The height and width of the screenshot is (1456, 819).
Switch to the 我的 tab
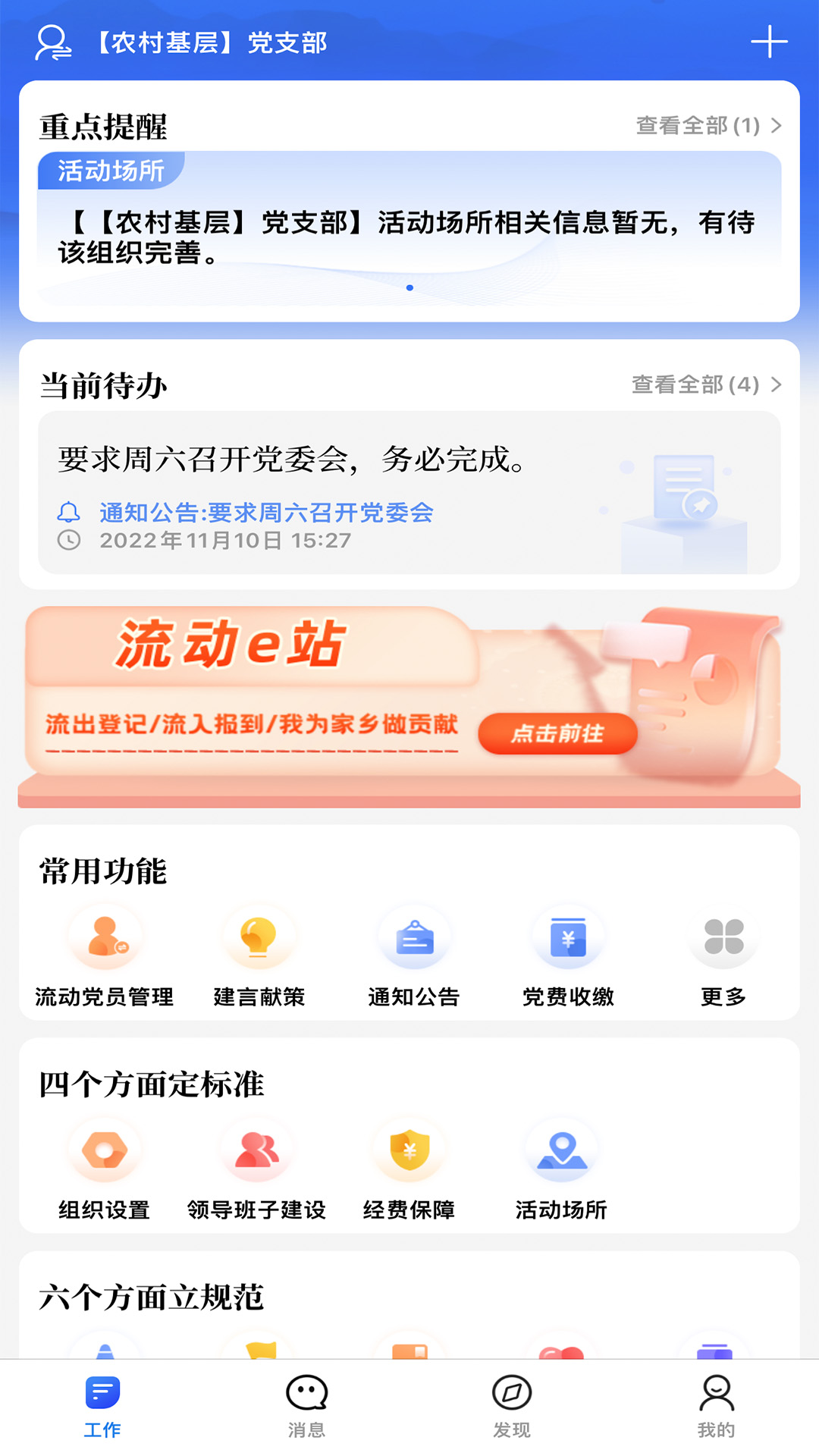pyautogui.click(x=716, y=1406)
